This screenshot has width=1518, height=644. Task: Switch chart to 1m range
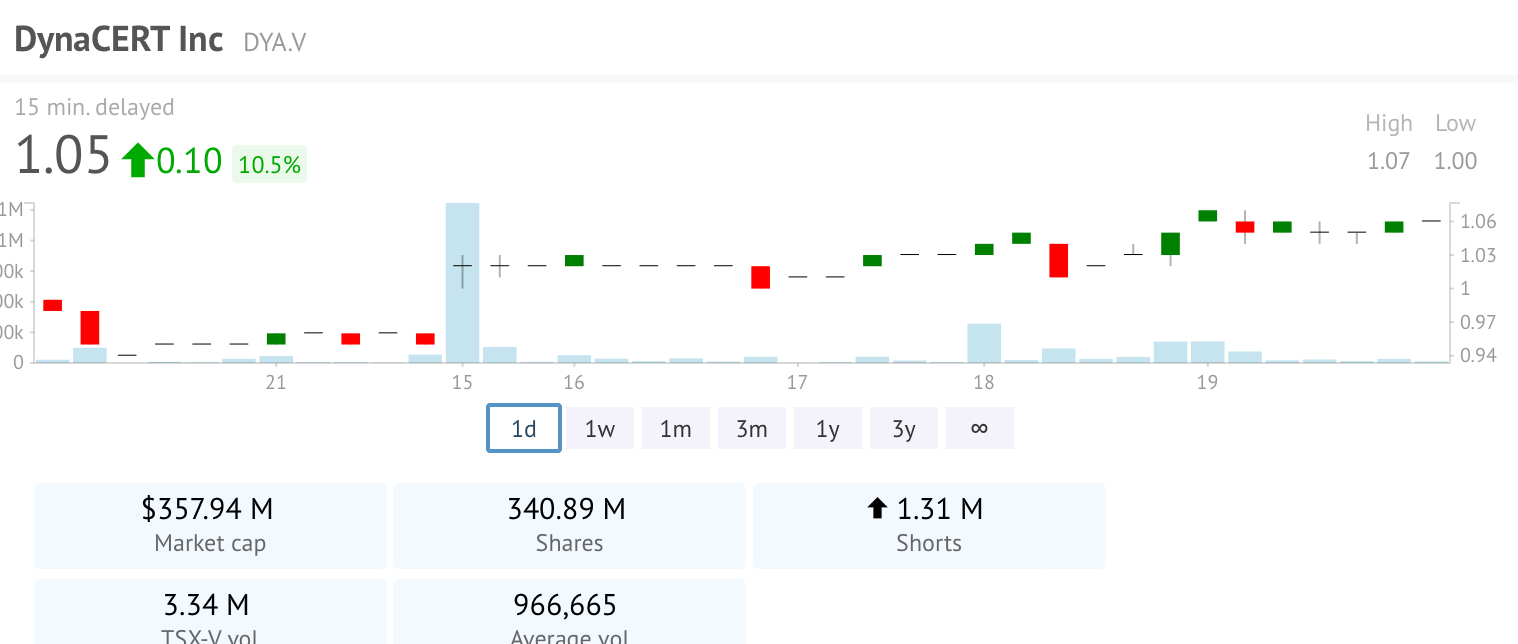(x=676, y=428)
